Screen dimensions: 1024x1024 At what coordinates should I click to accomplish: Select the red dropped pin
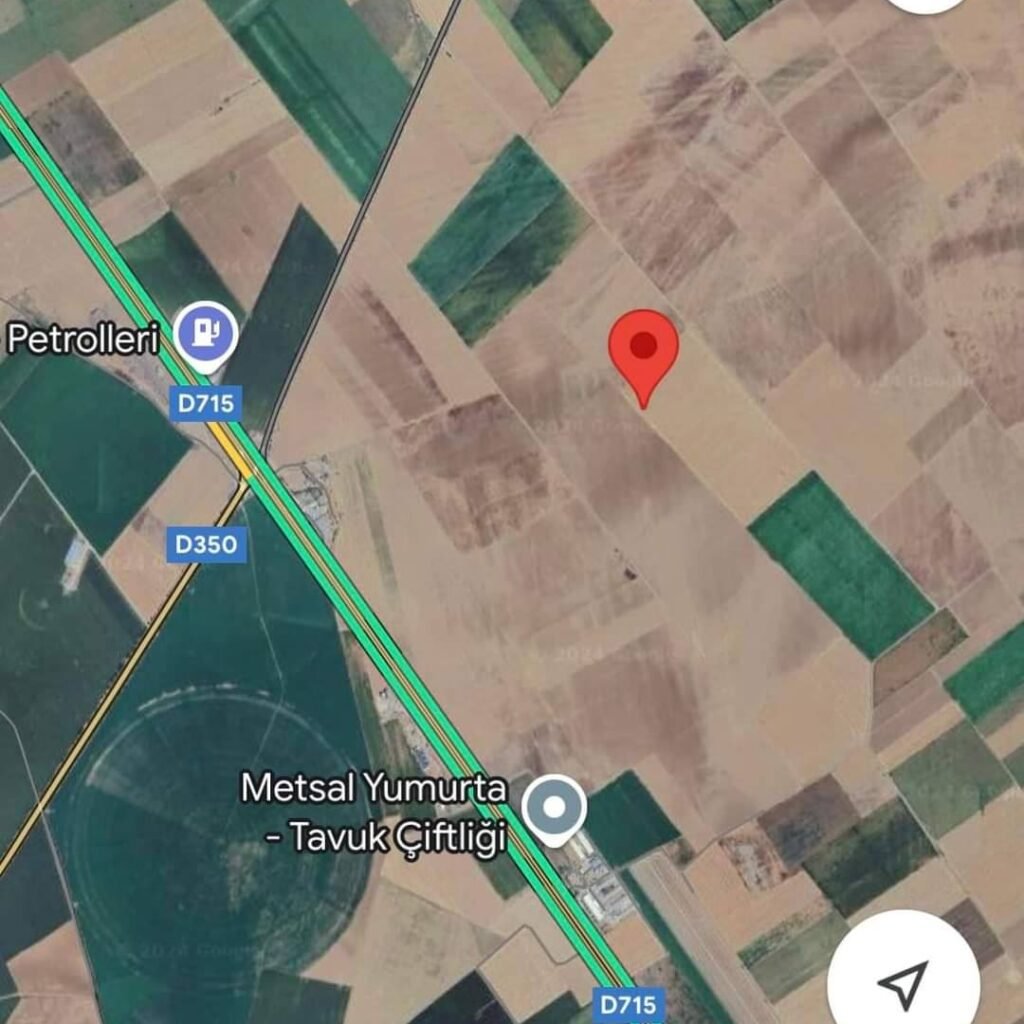[644, 351]
